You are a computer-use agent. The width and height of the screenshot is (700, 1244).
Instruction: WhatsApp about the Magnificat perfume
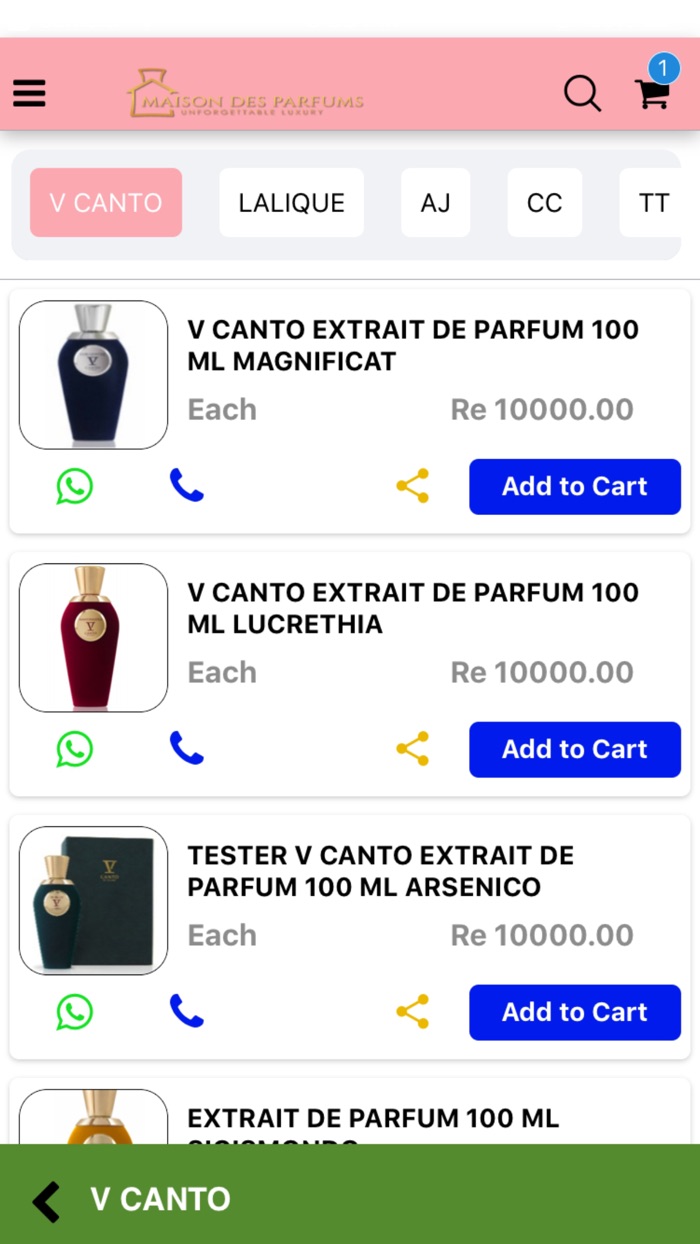coord(75,487)
